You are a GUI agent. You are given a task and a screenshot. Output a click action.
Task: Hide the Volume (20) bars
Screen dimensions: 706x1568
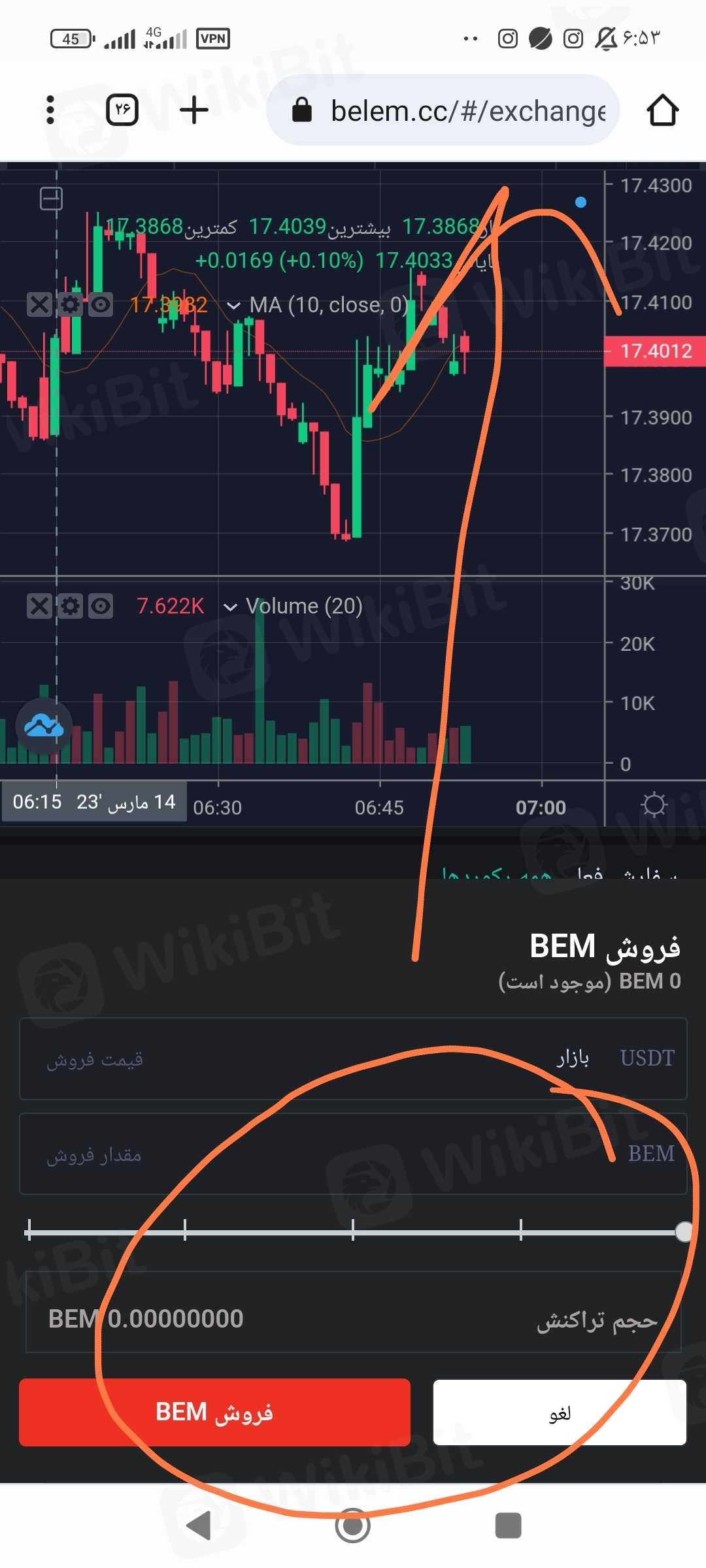pyautogui.click(x=101, y=606)
